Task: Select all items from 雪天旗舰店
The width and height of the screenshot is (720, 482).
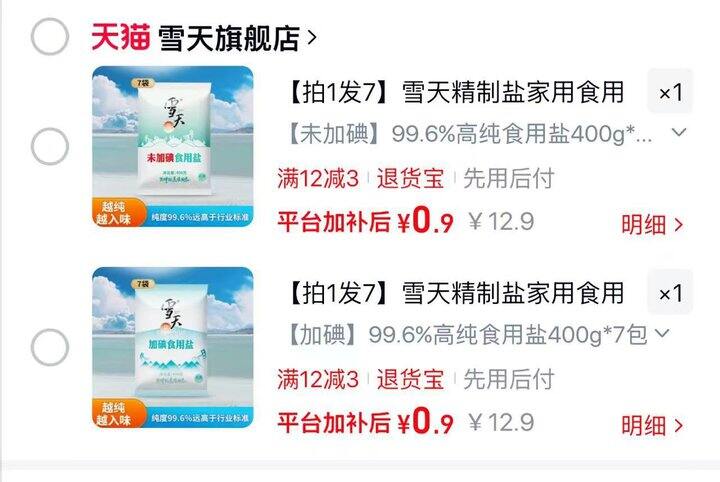Action: (x=50, y=37)
